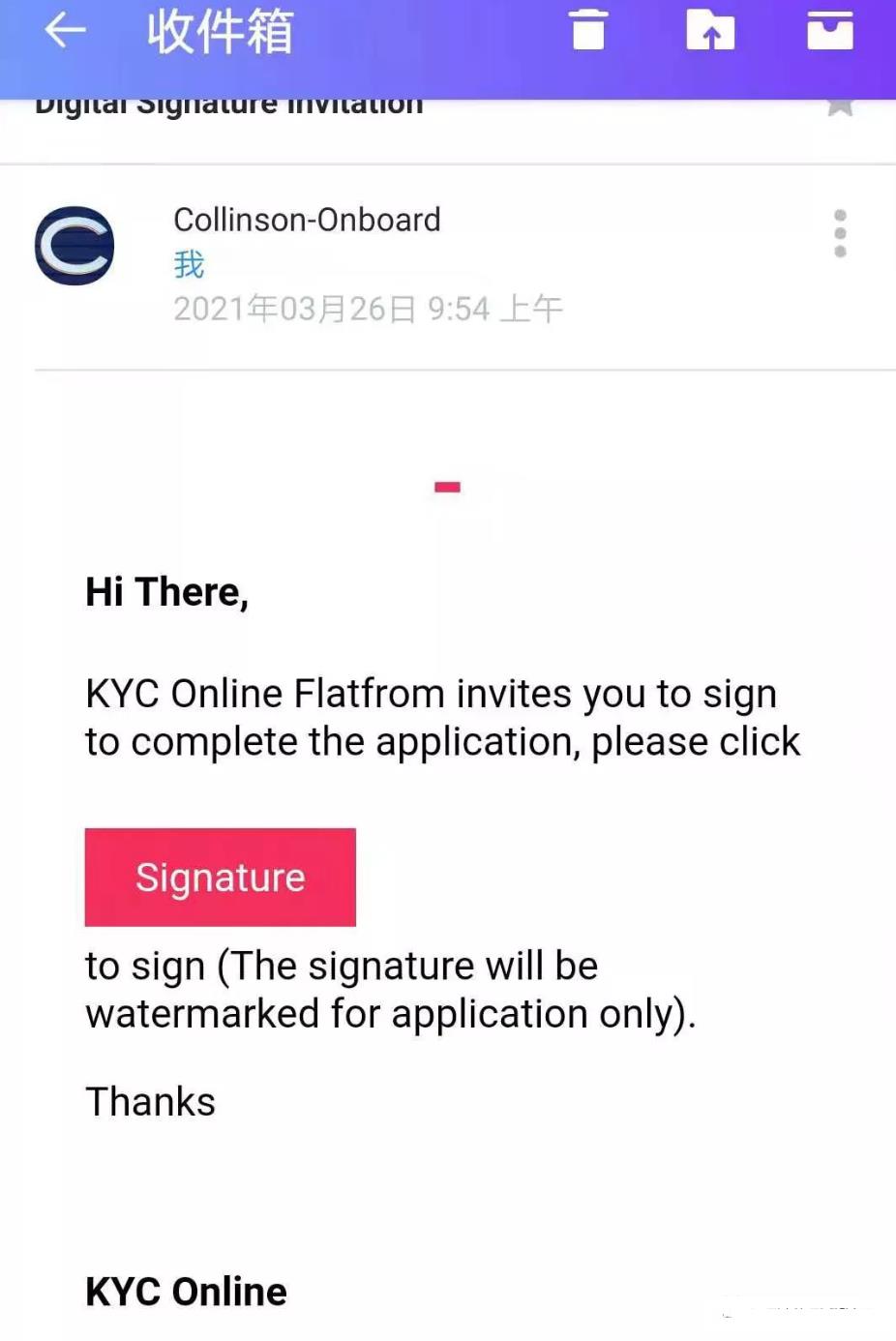View Collinson-Onboard sender avatar
Image resolution: width=896 pixels, height=1341 pixels.
(x=75, y=246)
